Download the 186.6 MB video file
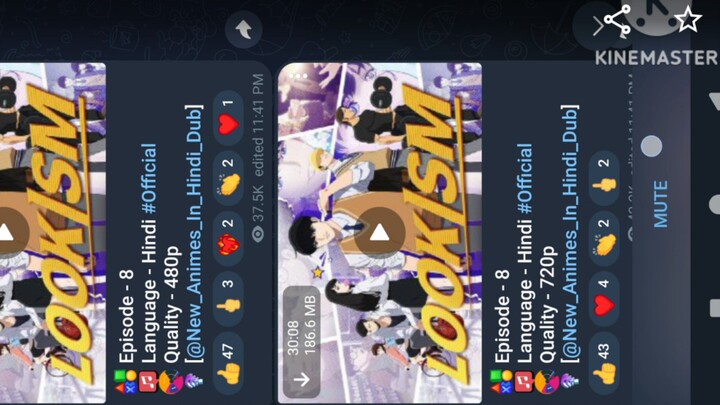Image resolution: width=720 pixels, height=405 pixels. pos(303,380)
